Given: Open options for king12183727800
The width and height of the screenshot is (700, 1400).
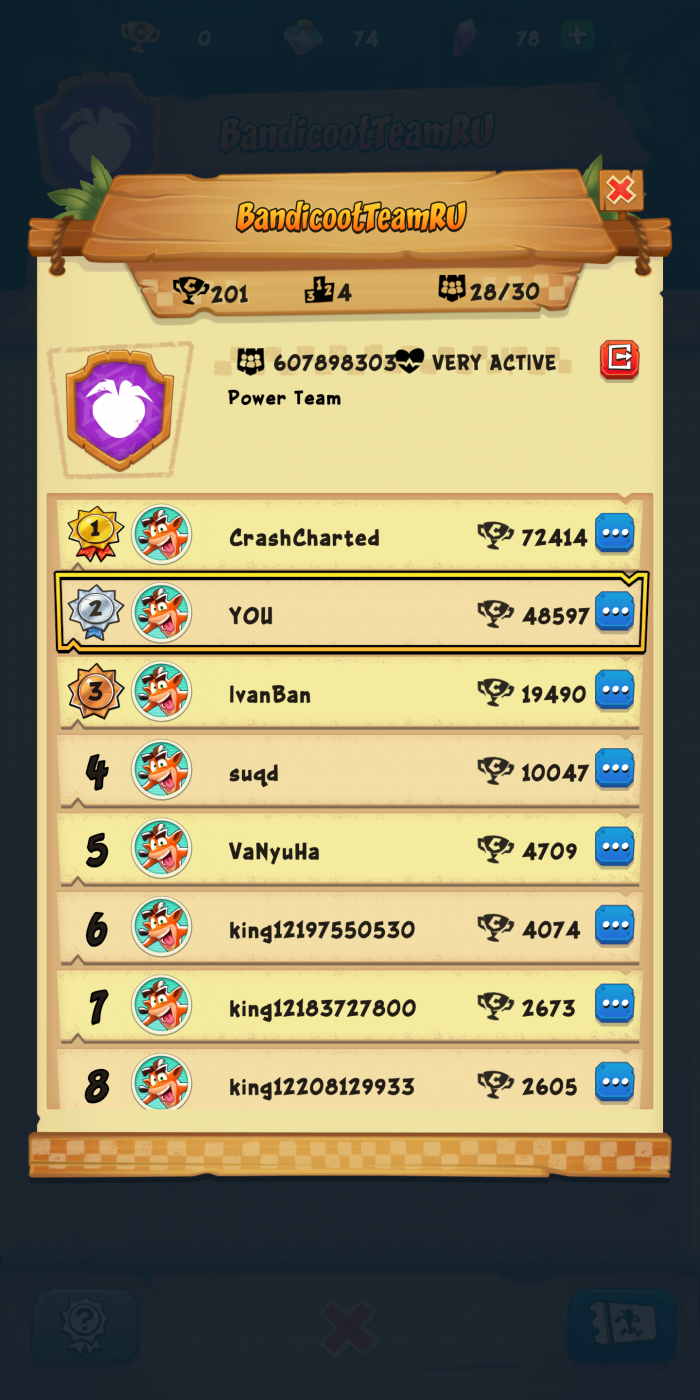Looking at the screenshot, I should (614, 1004).
